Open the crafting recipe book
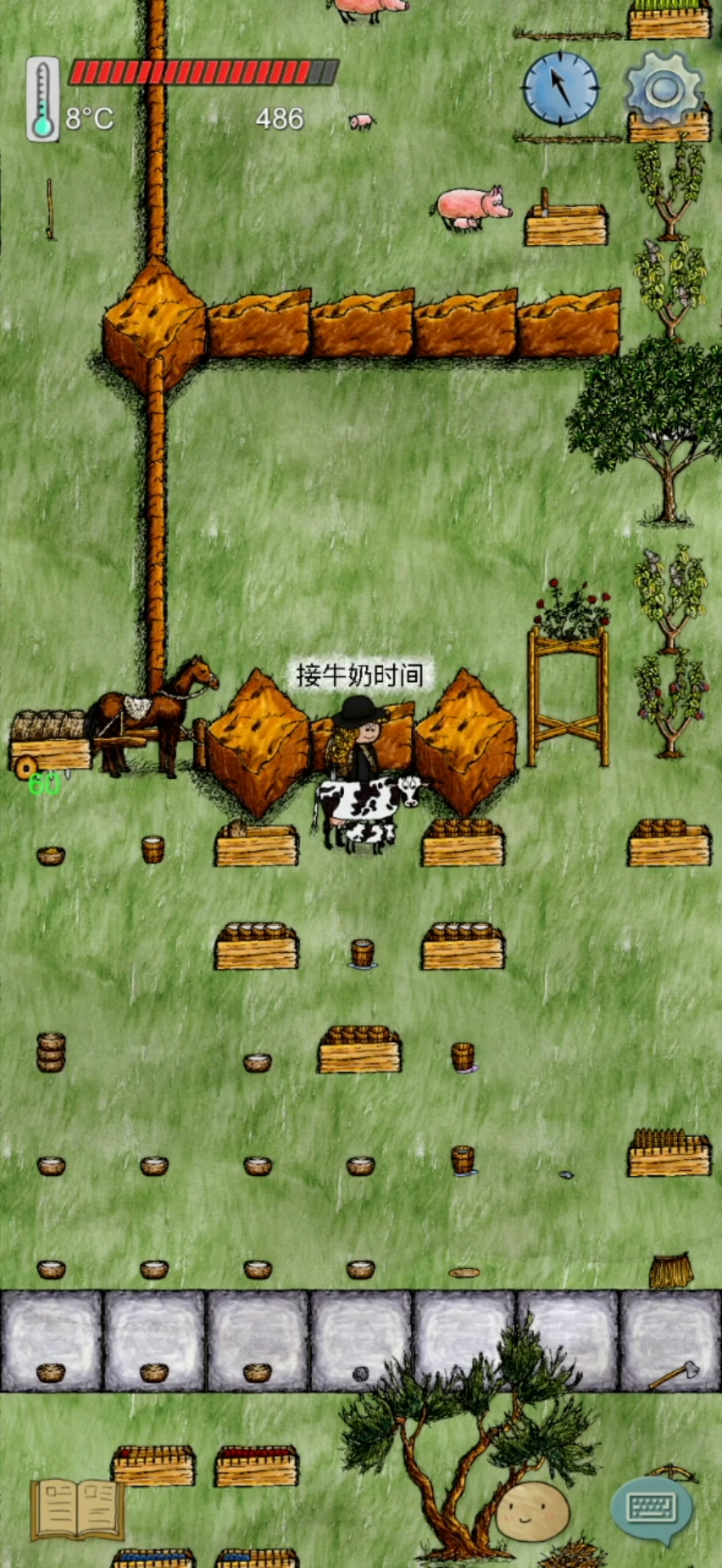The width and height of the screenshot is (722, 1568). point(78,1509)
